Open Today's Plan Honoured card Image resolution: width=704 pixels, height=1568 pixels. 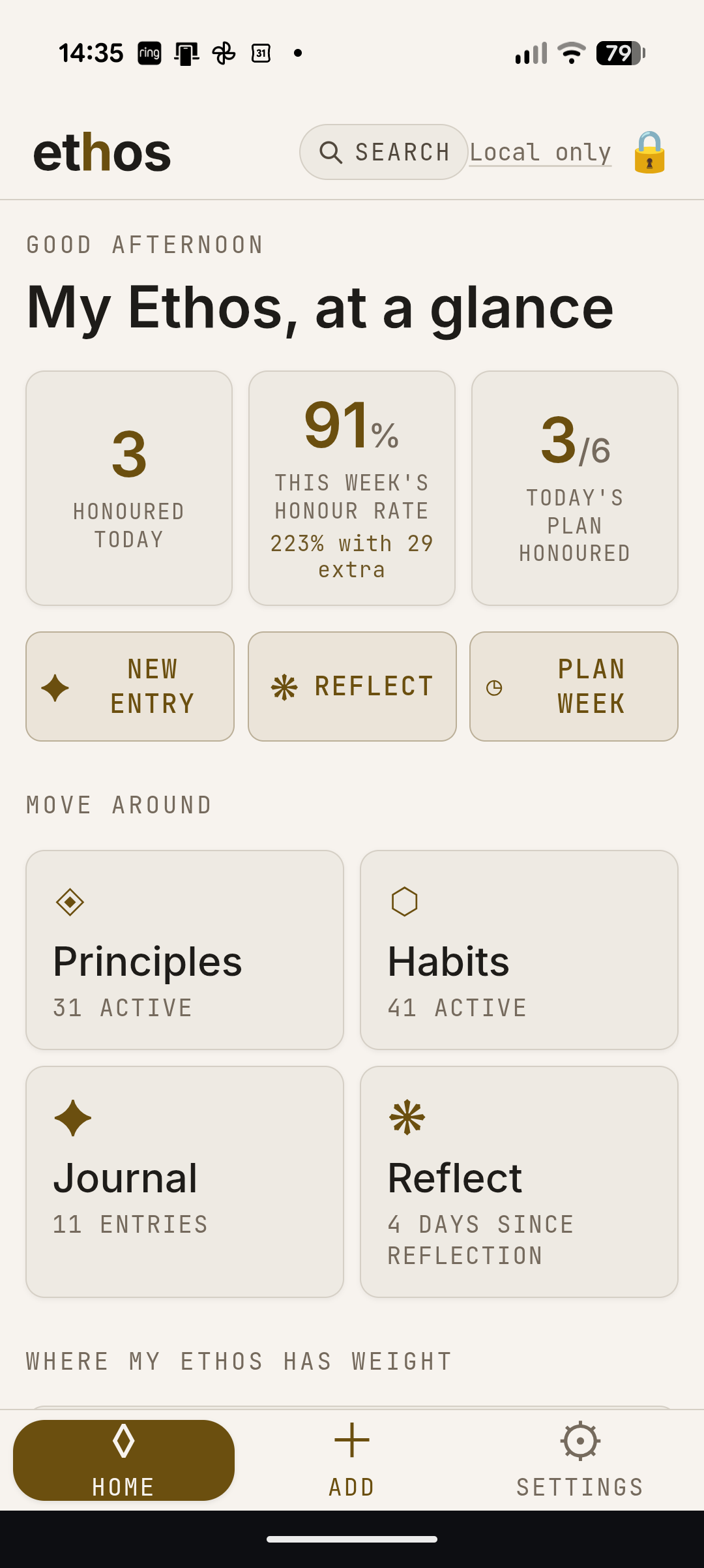[575, 488]
